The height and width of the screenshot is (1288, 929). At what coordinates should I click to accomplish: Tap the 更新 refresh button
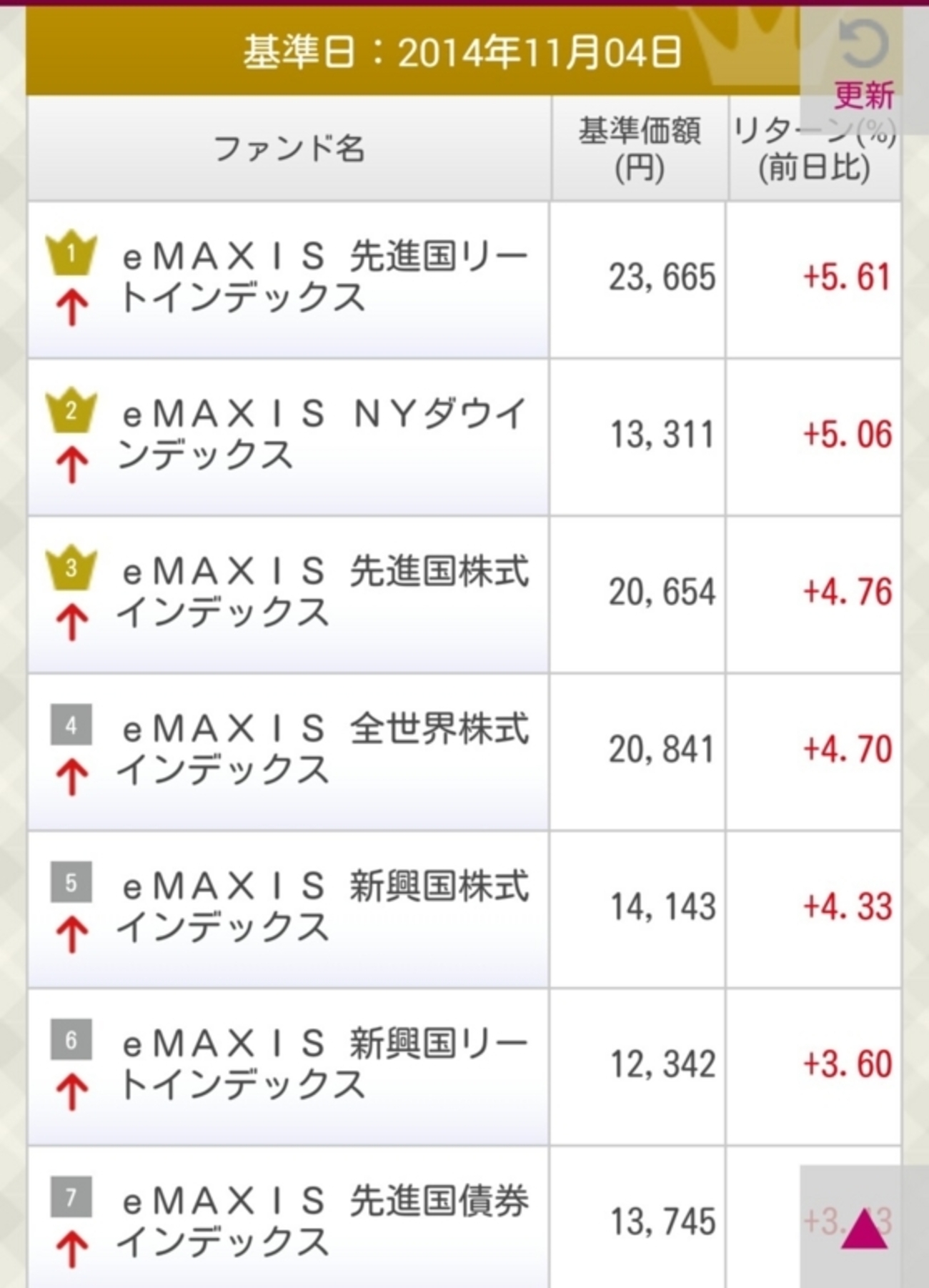tap(863, 64)
